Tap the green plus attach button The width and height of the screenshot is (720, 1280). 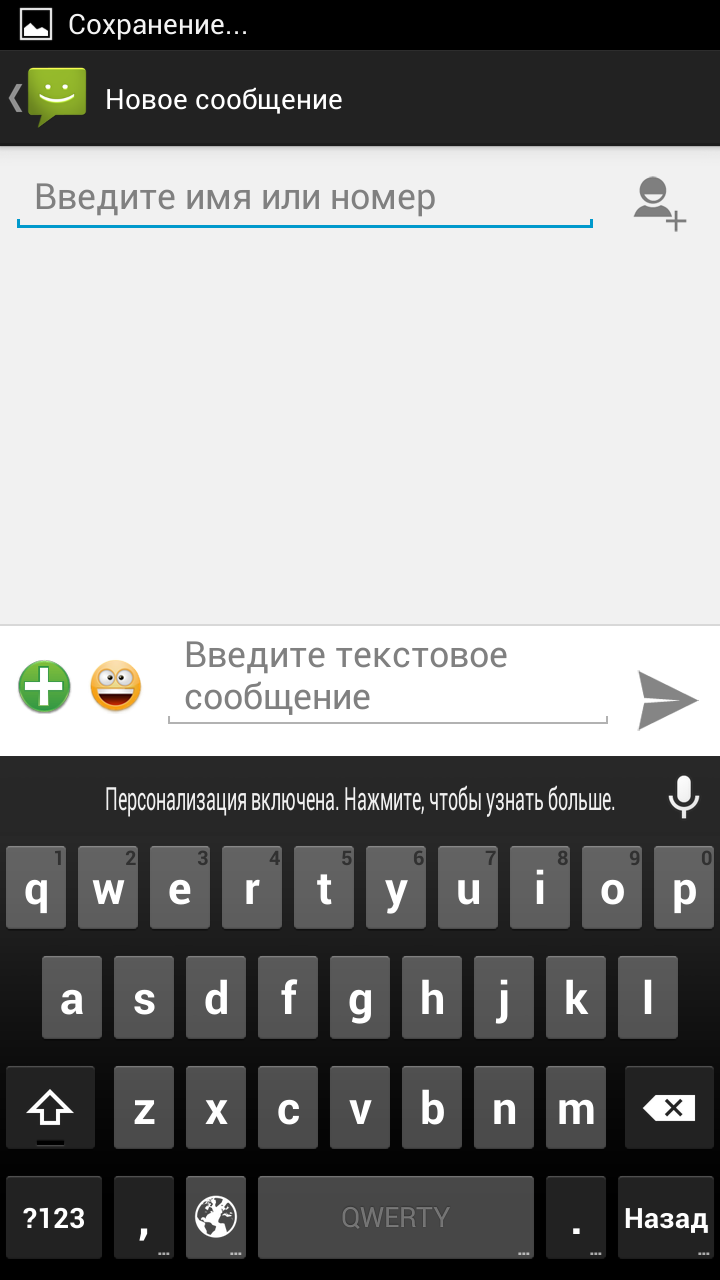(45, 687)
